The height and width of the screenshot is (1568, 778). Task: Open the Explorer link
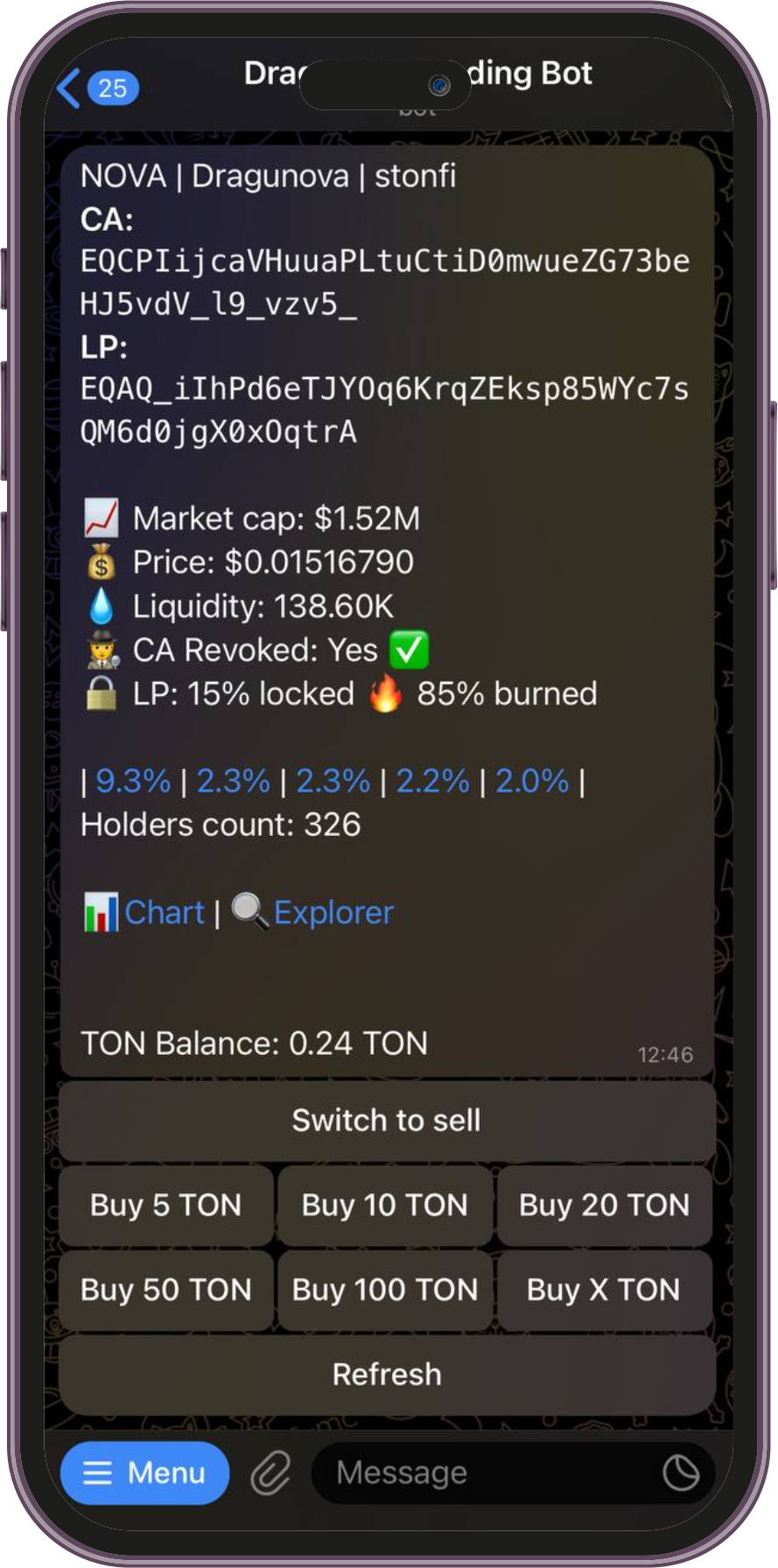point(333,912)
